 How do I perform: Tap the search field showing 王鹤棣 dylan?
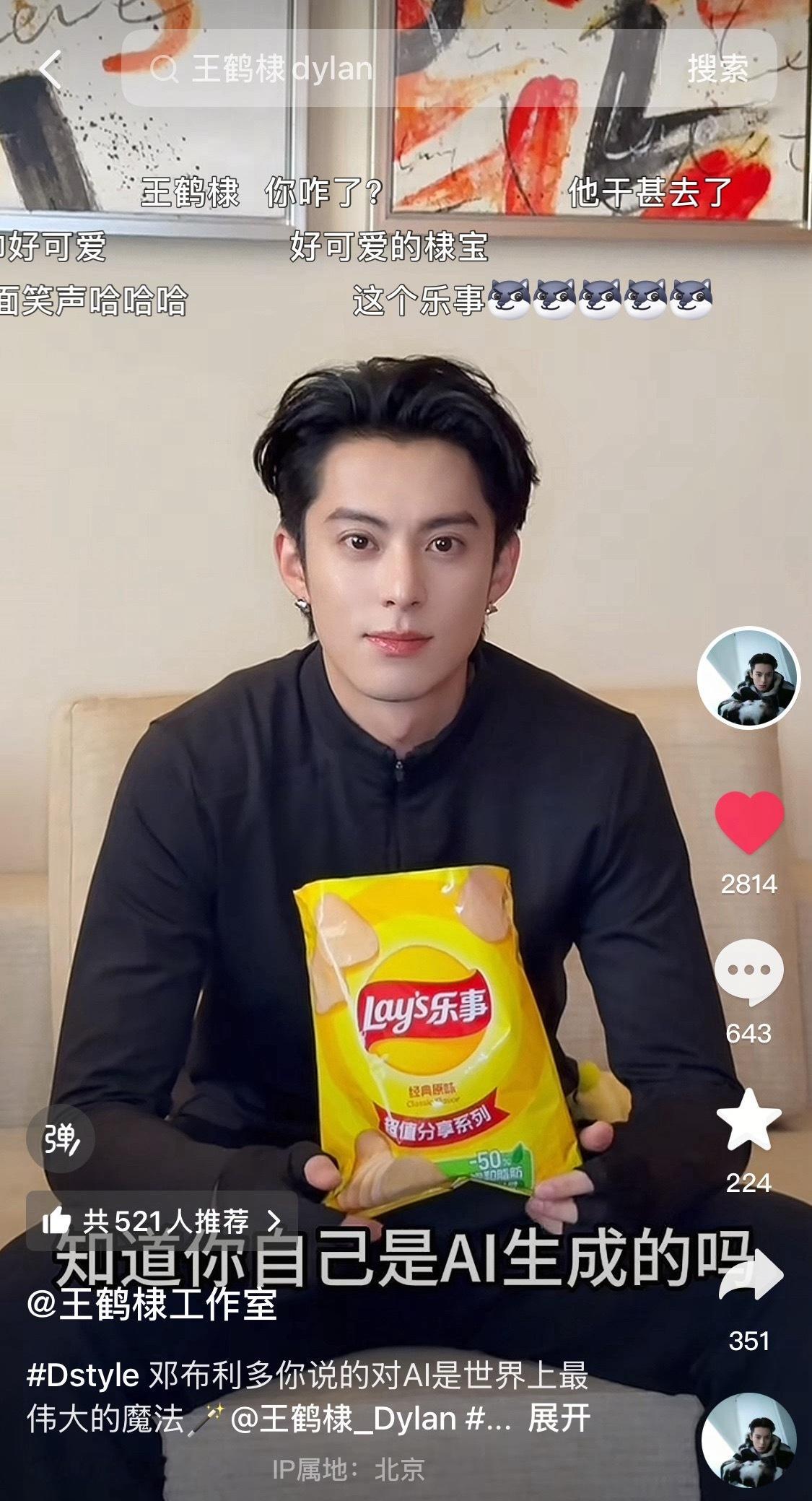pos(390,69)
